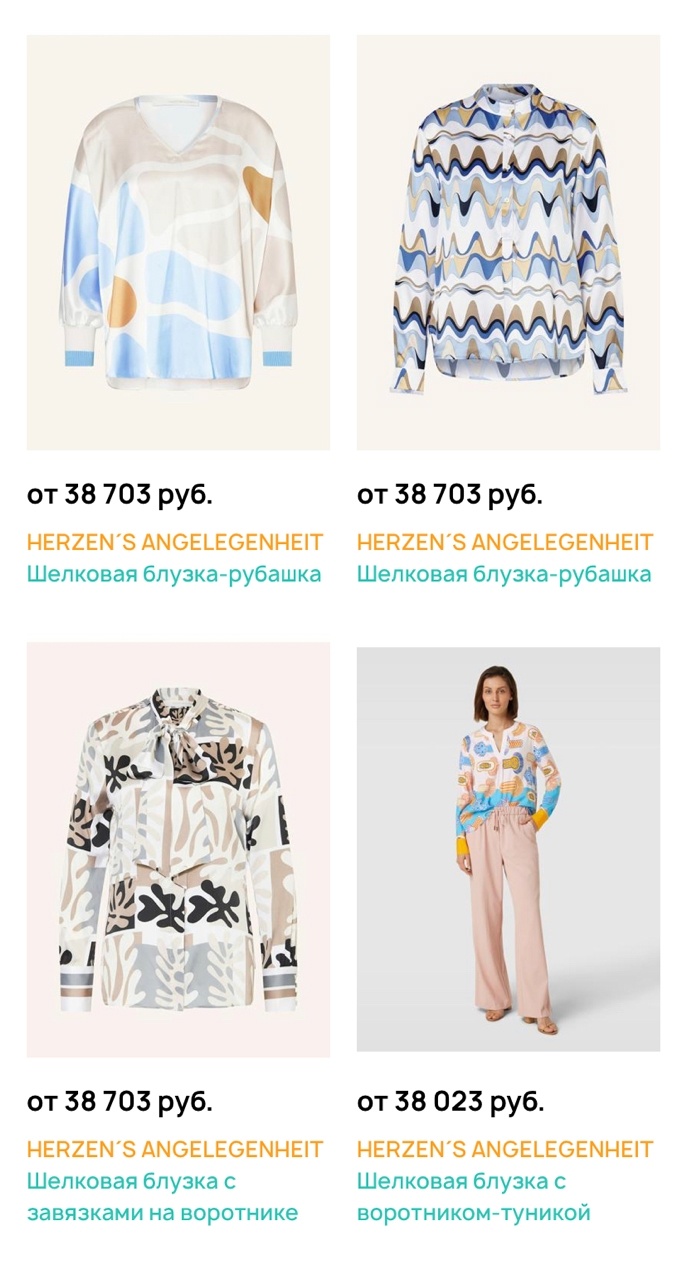Select link 'Шелковая блузка с завязками на воротнике'
The width and height of the screenshot is (687, 1280).
pyautogui.click(x=162, y=1197)
